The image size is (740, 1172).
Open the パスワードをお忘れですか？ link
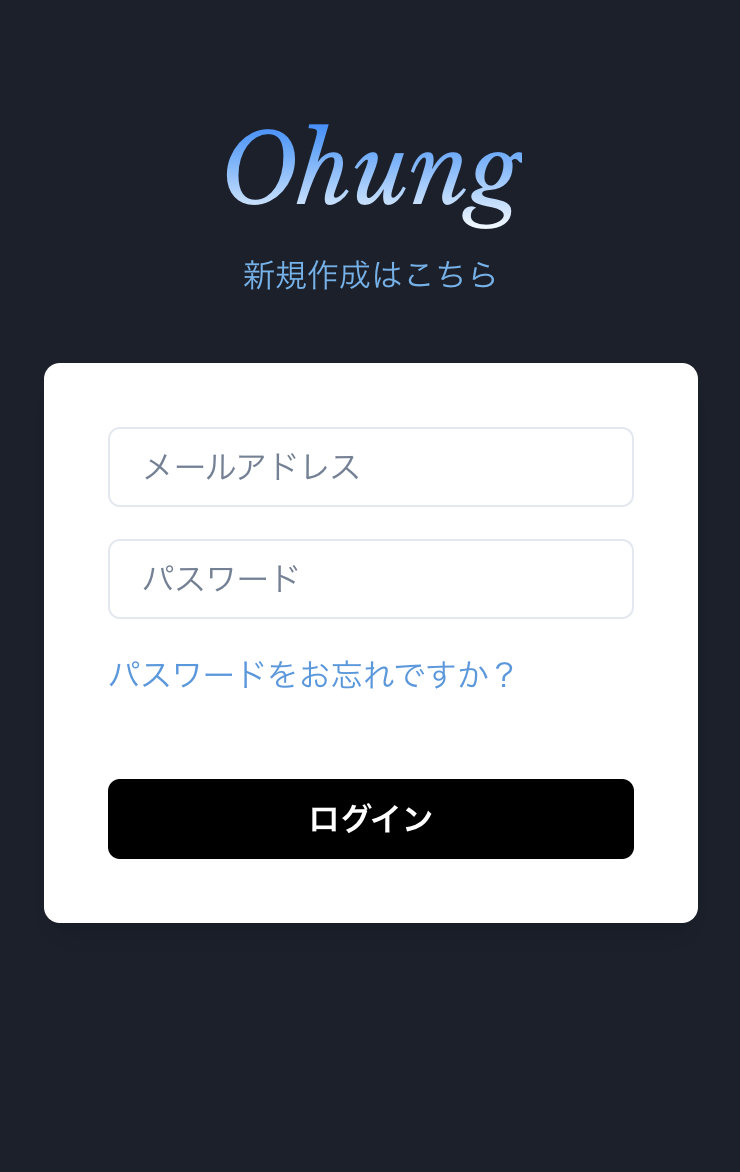[312, 674]
